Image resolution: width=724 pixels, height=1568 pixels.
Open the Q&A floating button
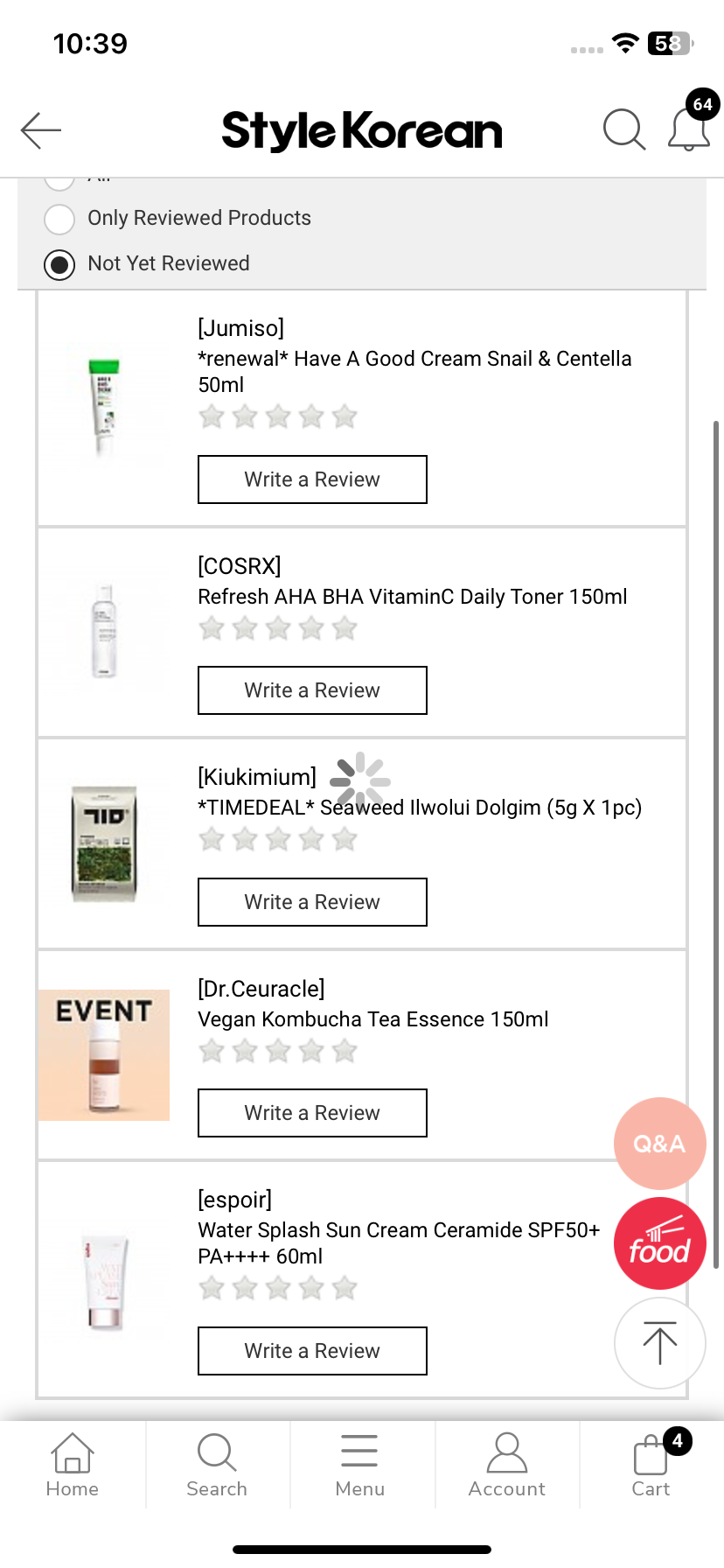pos(659,1144)
